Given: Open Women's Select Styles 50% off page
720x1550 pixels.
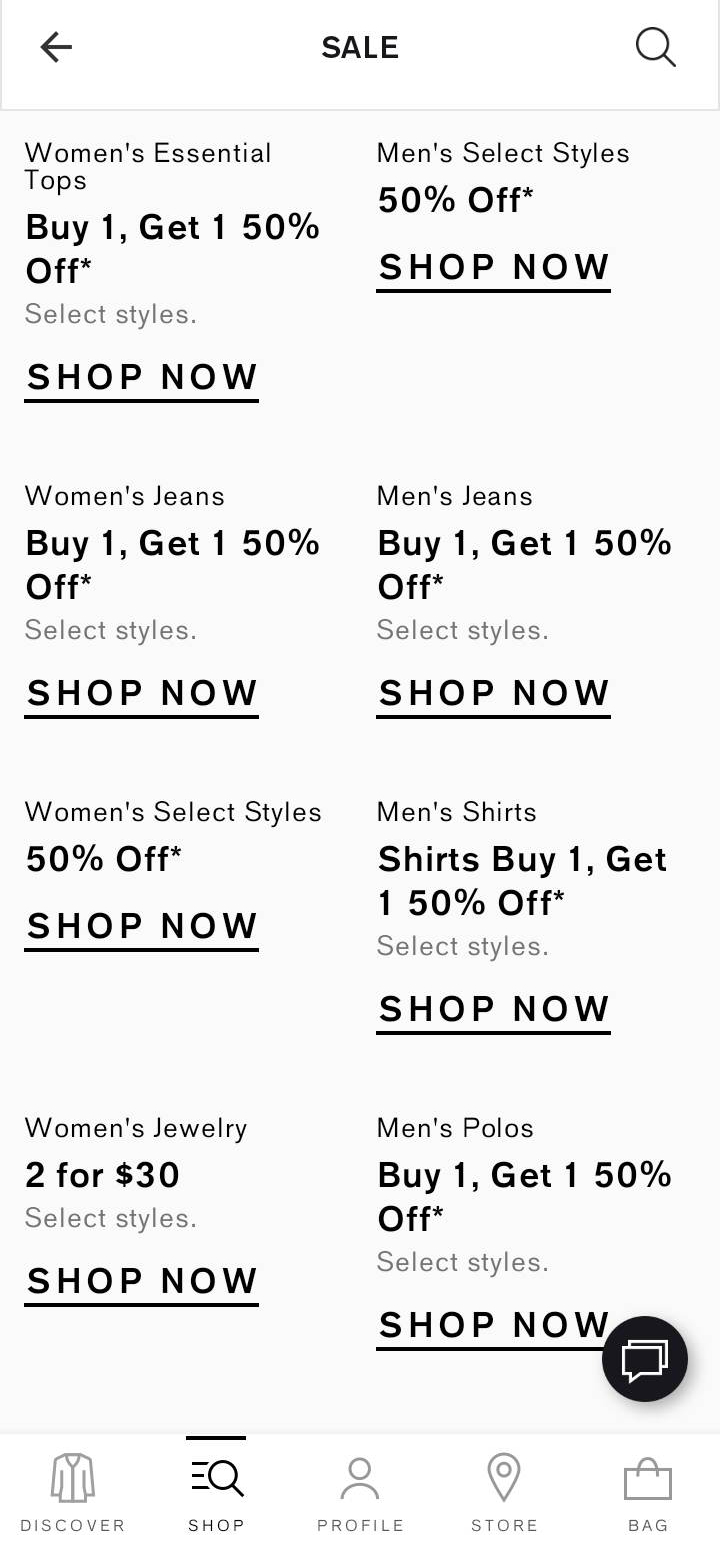Looking at the screenshot, I should (141, 926).
